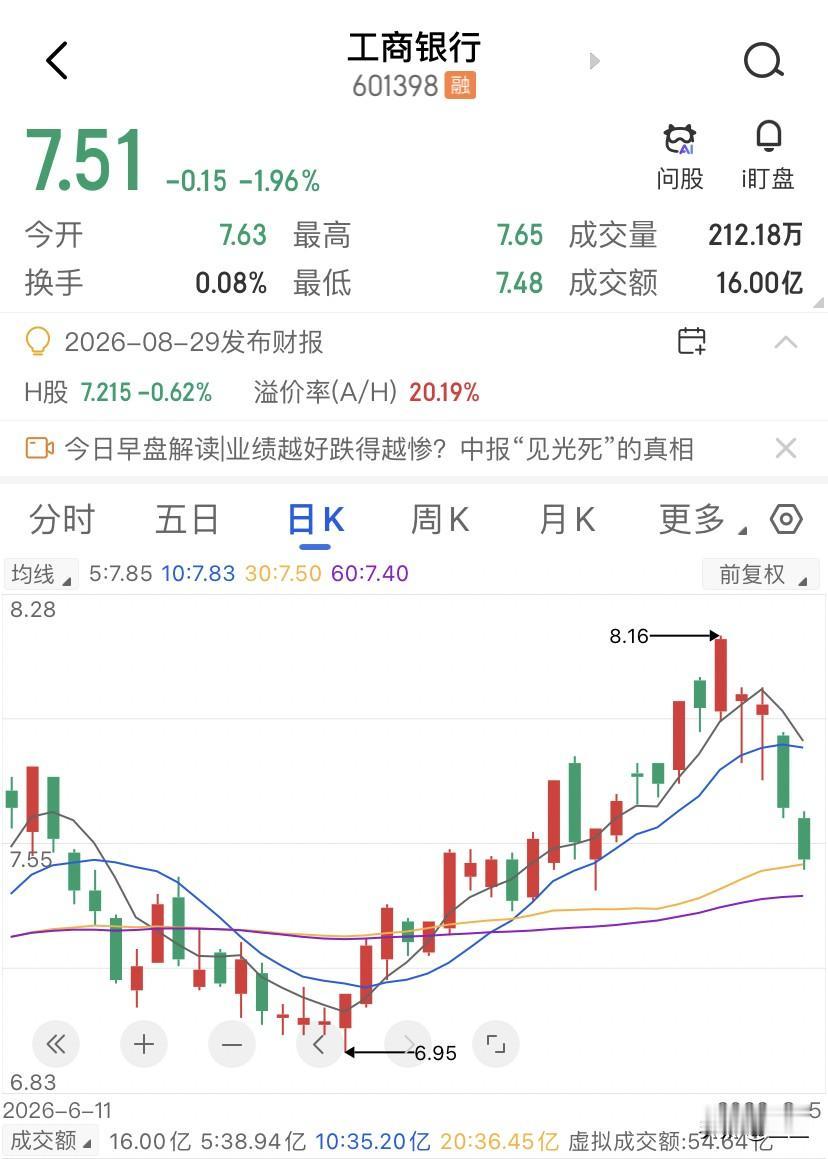Expand the 更多 chart period options

pos(702,520)
